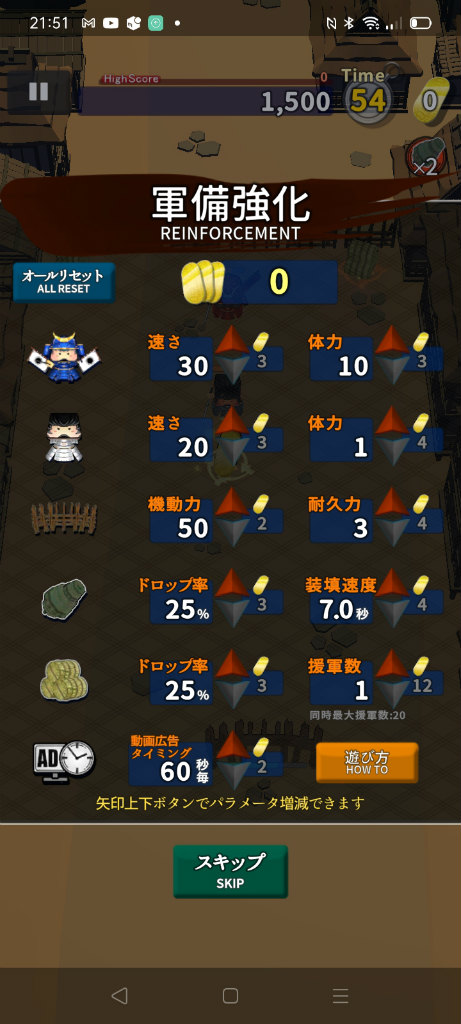
Task: Increase the fence's 耐久力 value of 3
Action: click(x=393, y=502)
